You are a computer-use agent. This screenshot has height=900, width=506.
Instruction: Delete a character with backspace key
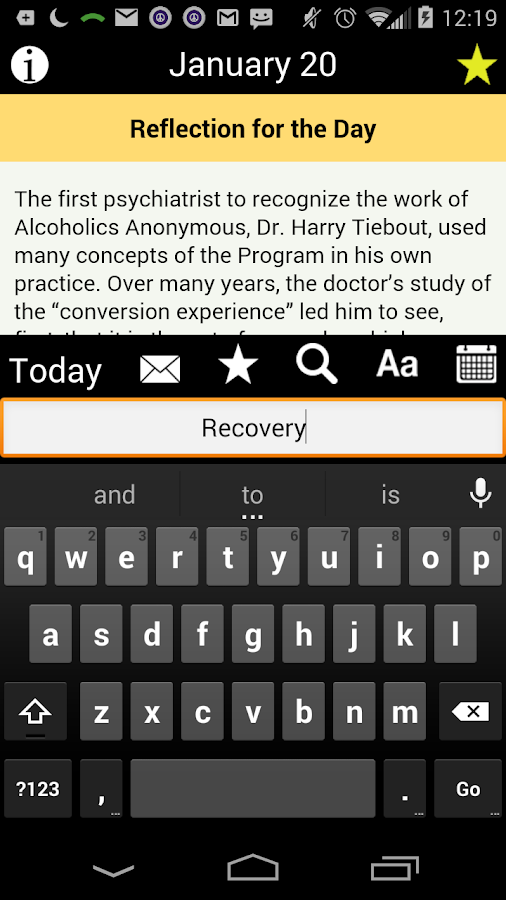(x=470, y=712)
